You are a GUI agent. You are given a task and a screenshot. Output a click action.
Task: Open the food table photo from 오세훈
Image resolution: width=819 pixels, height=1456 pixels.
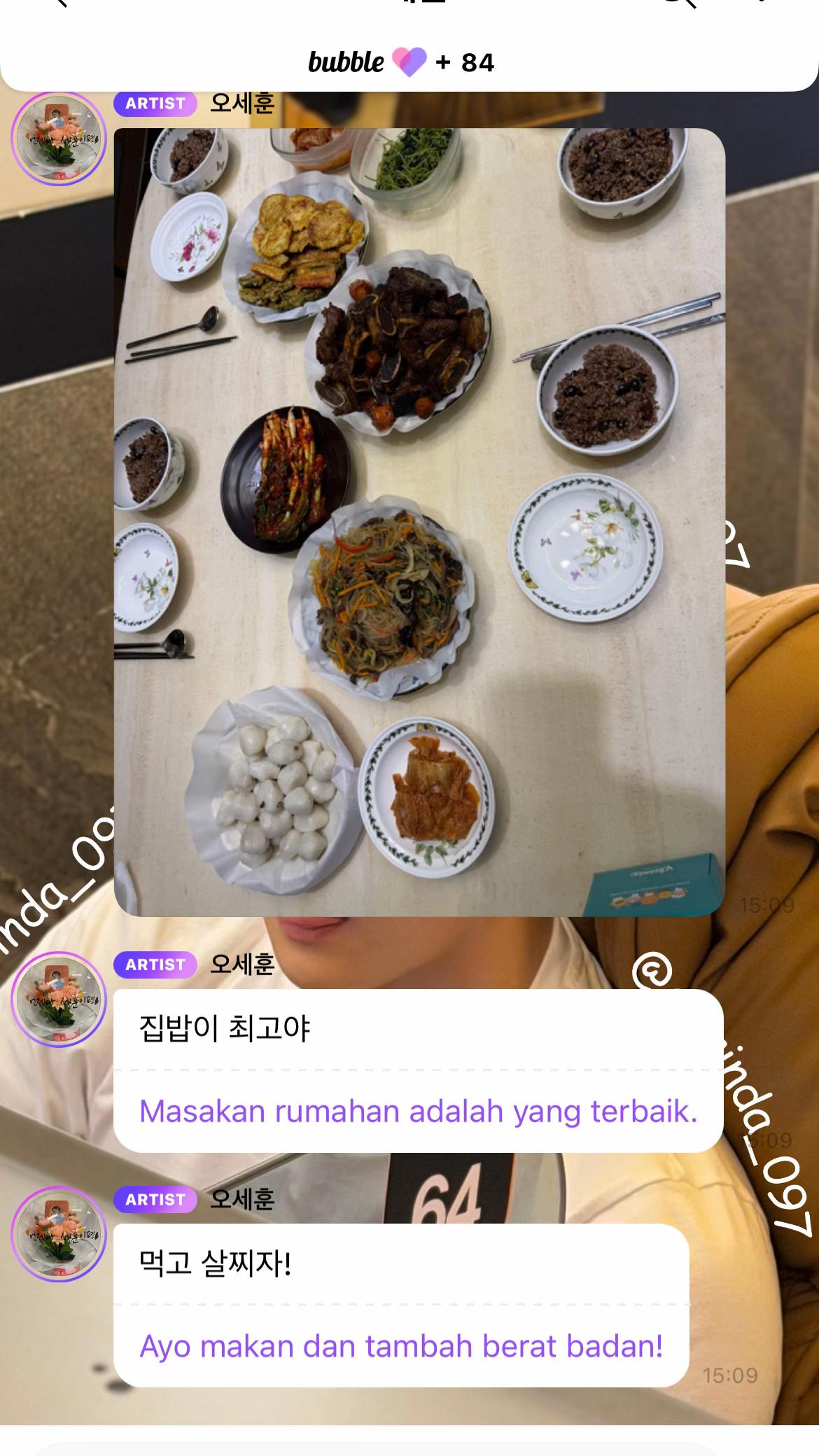coord(419,522)
